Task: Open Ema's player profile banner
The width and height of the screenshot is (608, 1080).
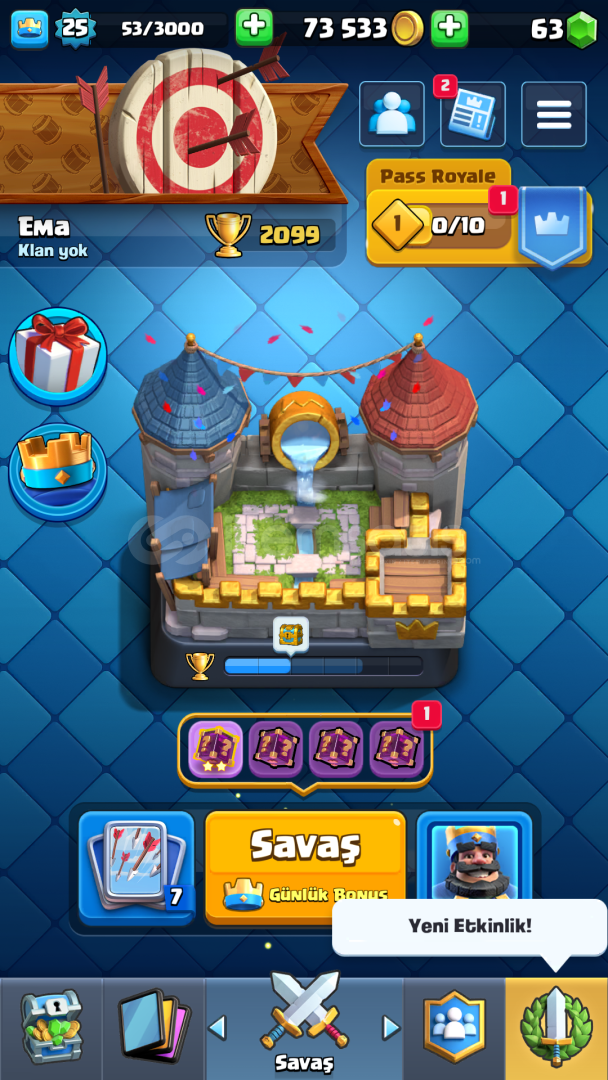Action: point(172,163)
